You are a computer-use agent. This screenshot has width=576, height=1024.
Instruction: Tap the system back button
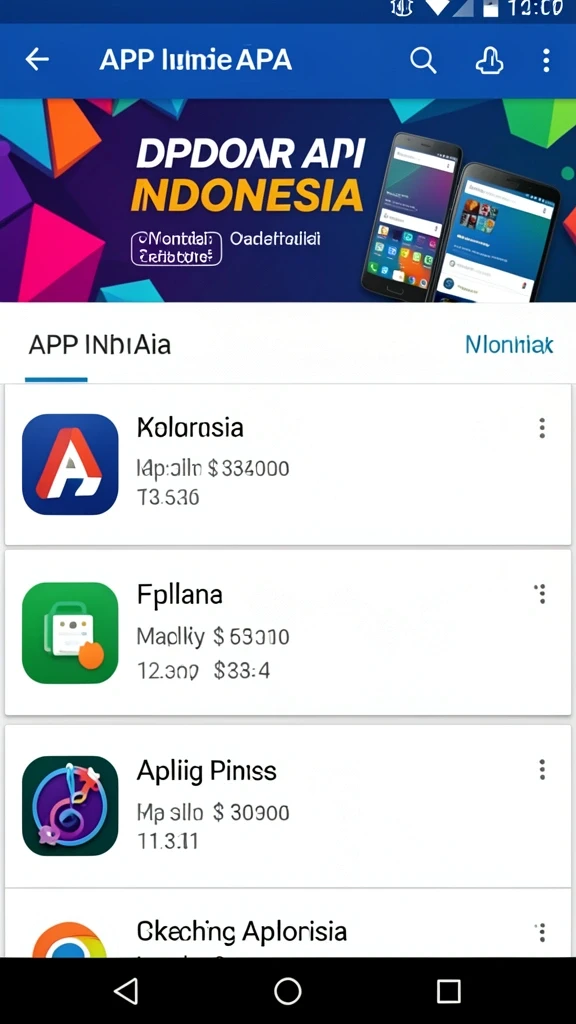(x=126, y=991)
